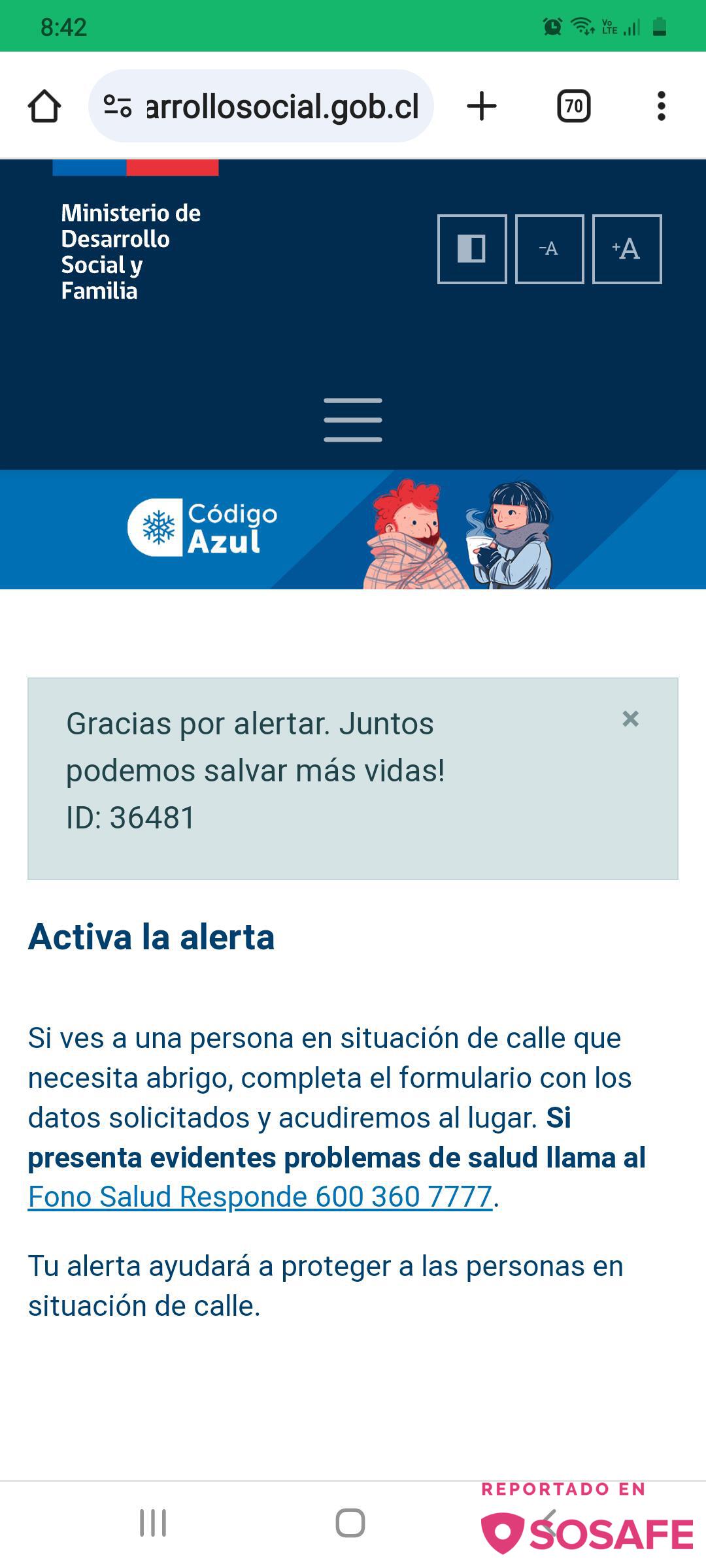Call Fono Salud Responde 600 360 7777
The image size is (706, 1568).
tap(260, 1197)
